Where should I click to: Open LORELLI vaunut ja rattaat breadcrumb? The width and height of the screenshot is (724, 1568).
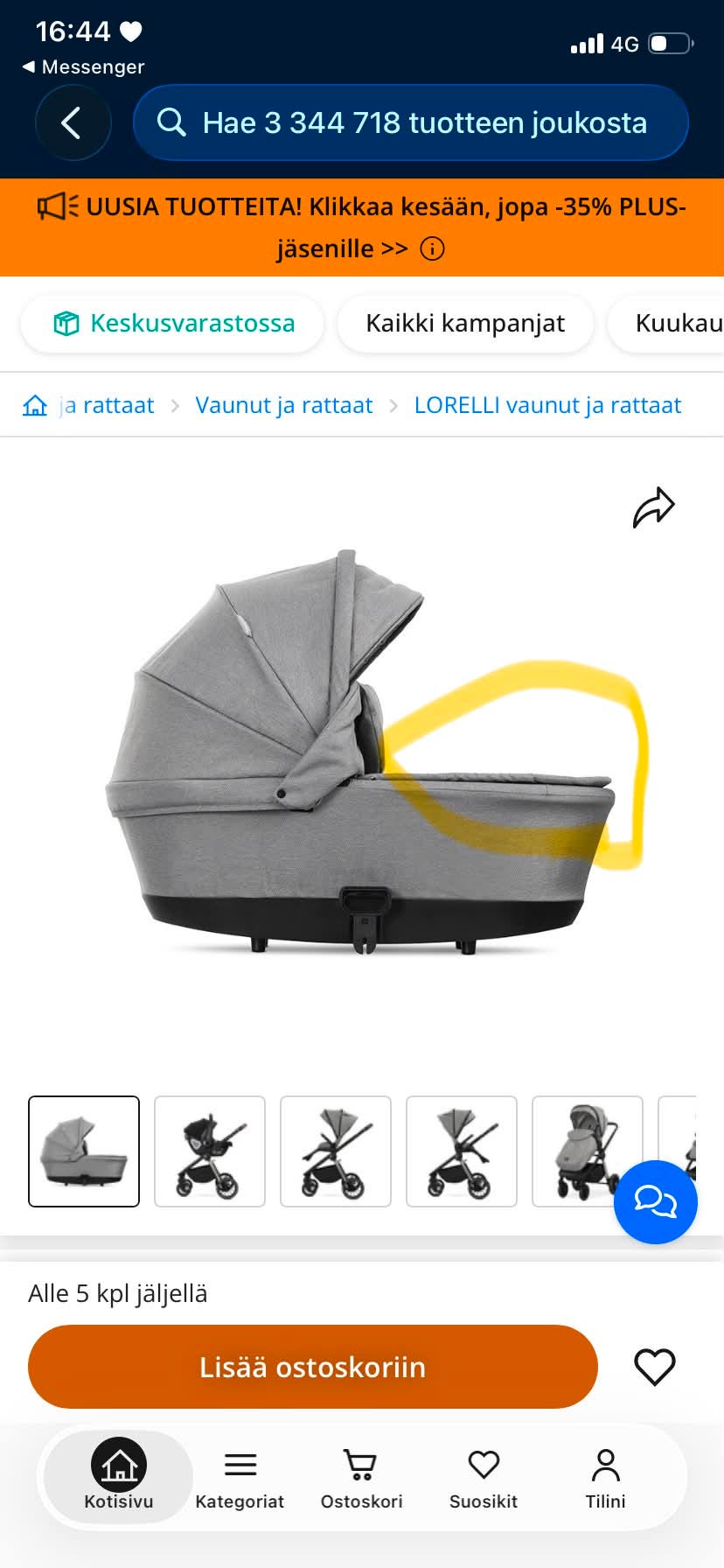[x=547, y=405]
